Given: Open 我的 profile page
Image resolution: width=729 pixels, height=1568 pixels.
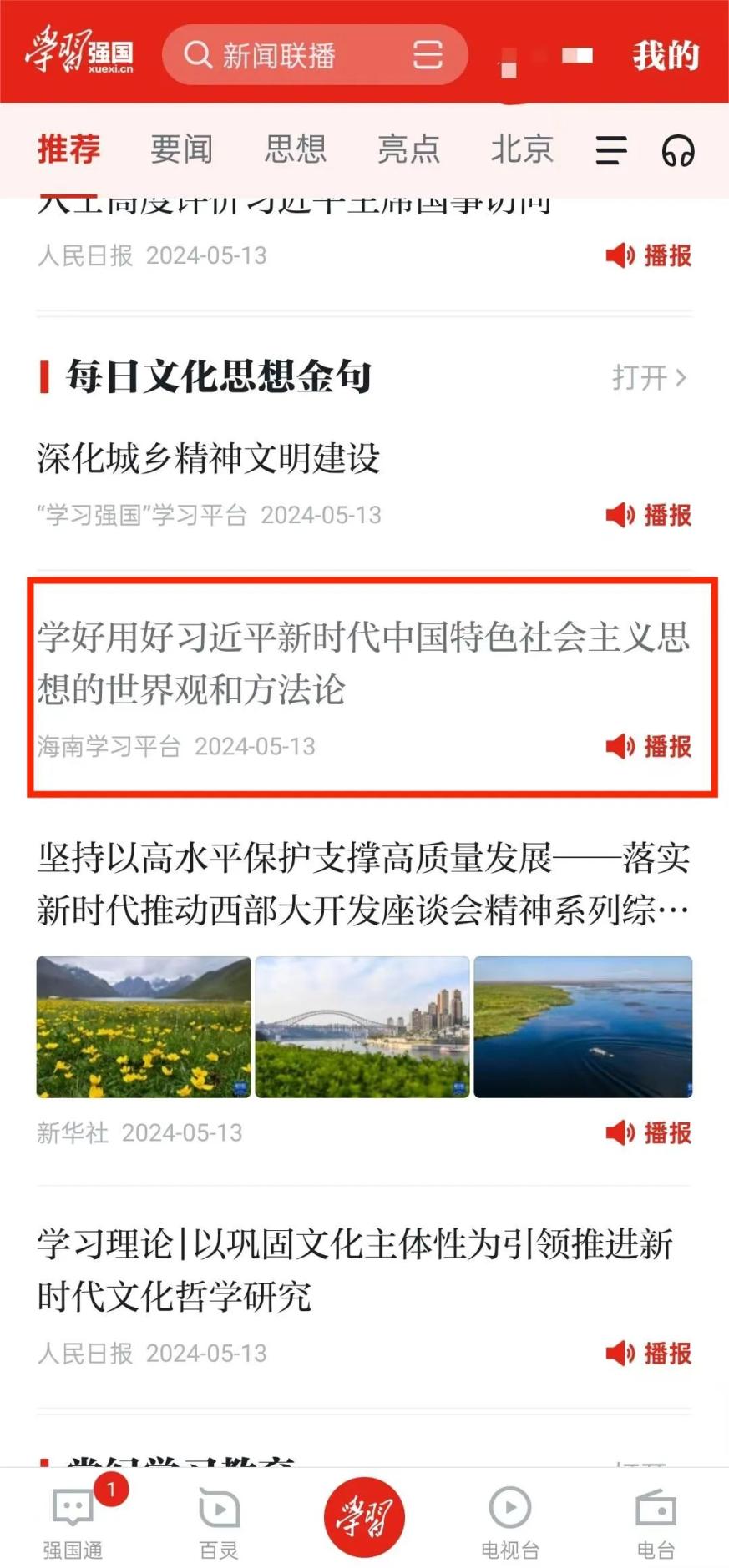Looking at the screenshot, I should (665, 56).
